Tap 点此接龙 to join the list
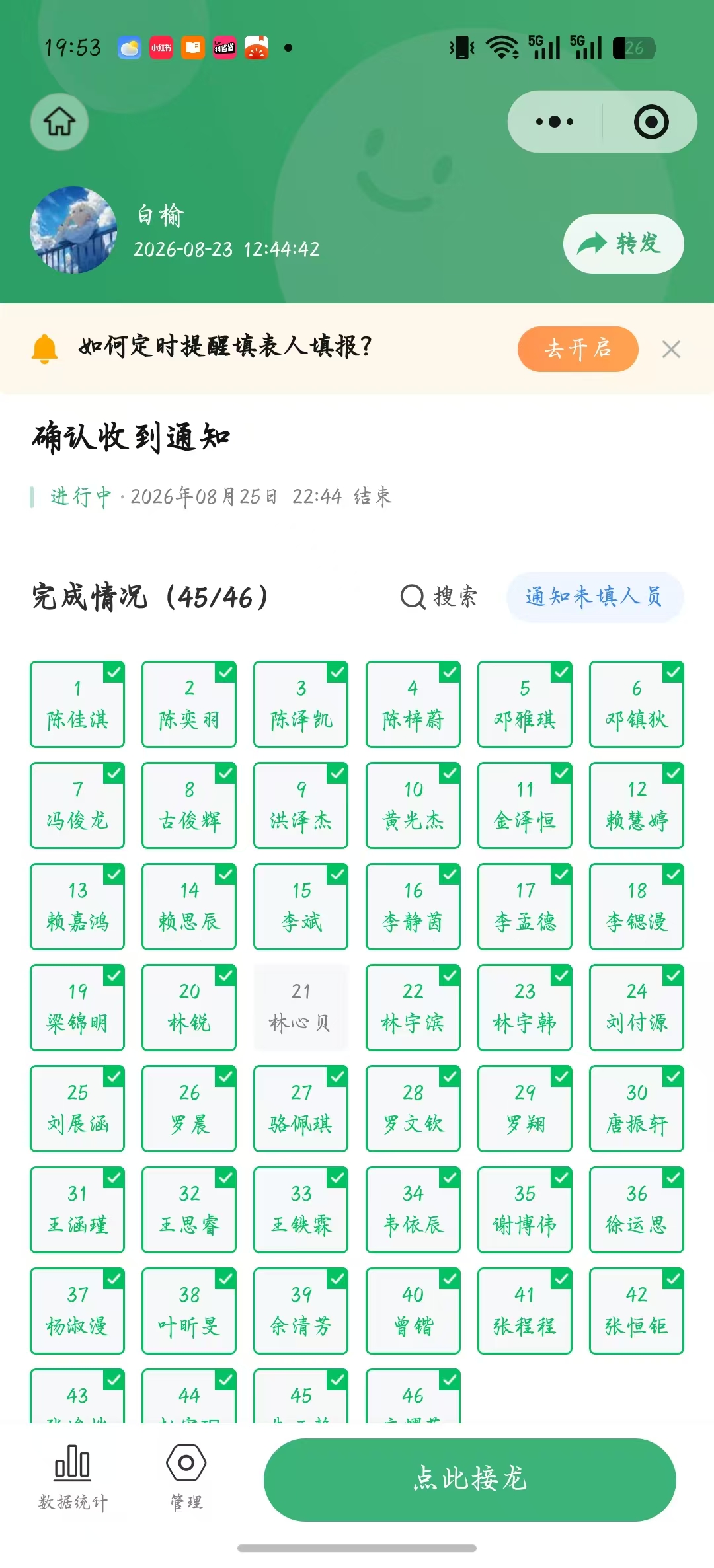Viewport: 714px width, 1568px height. 470,1479
